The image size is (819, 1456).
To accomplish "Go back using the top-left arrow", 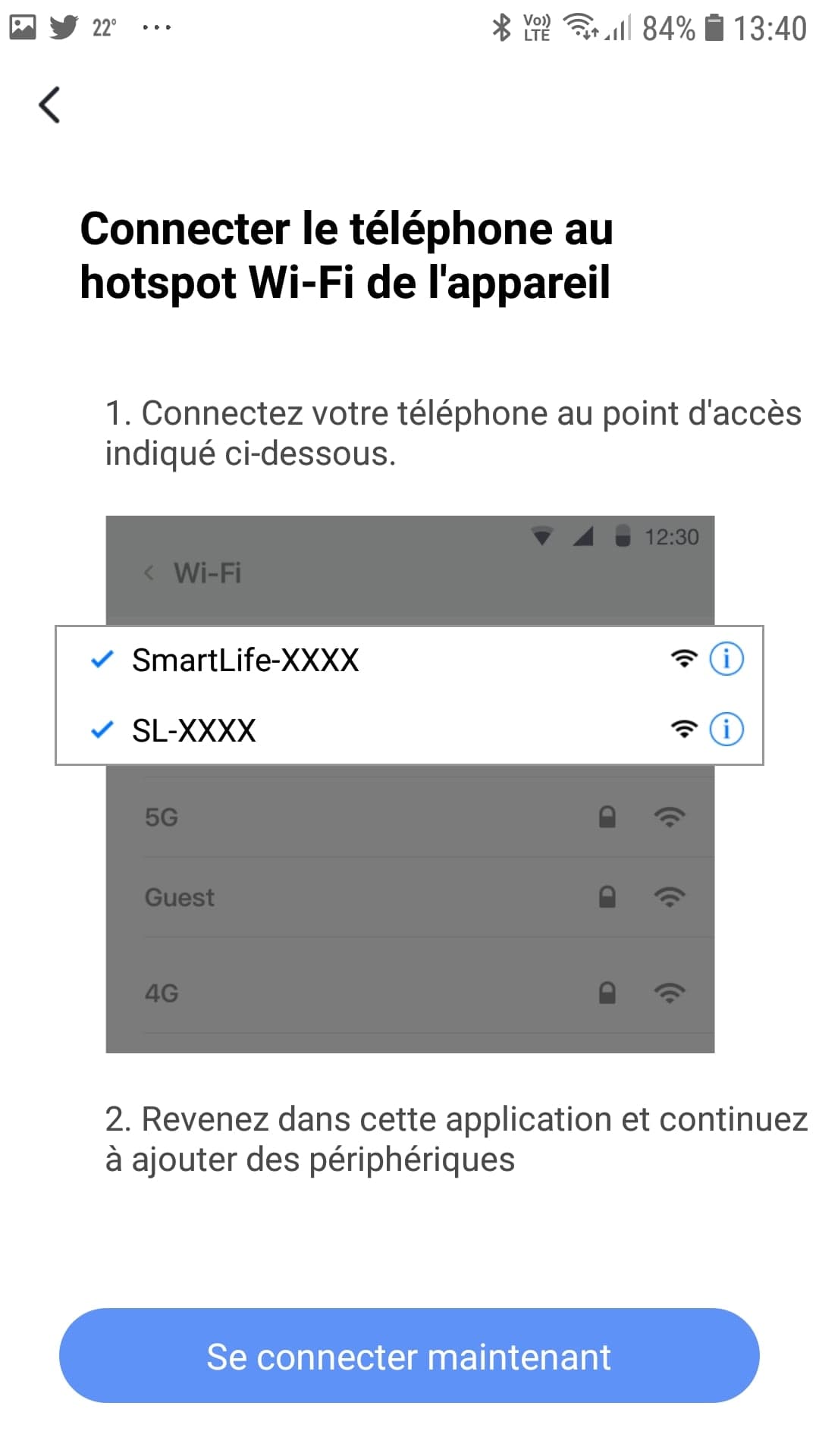I will pos(49,105).
